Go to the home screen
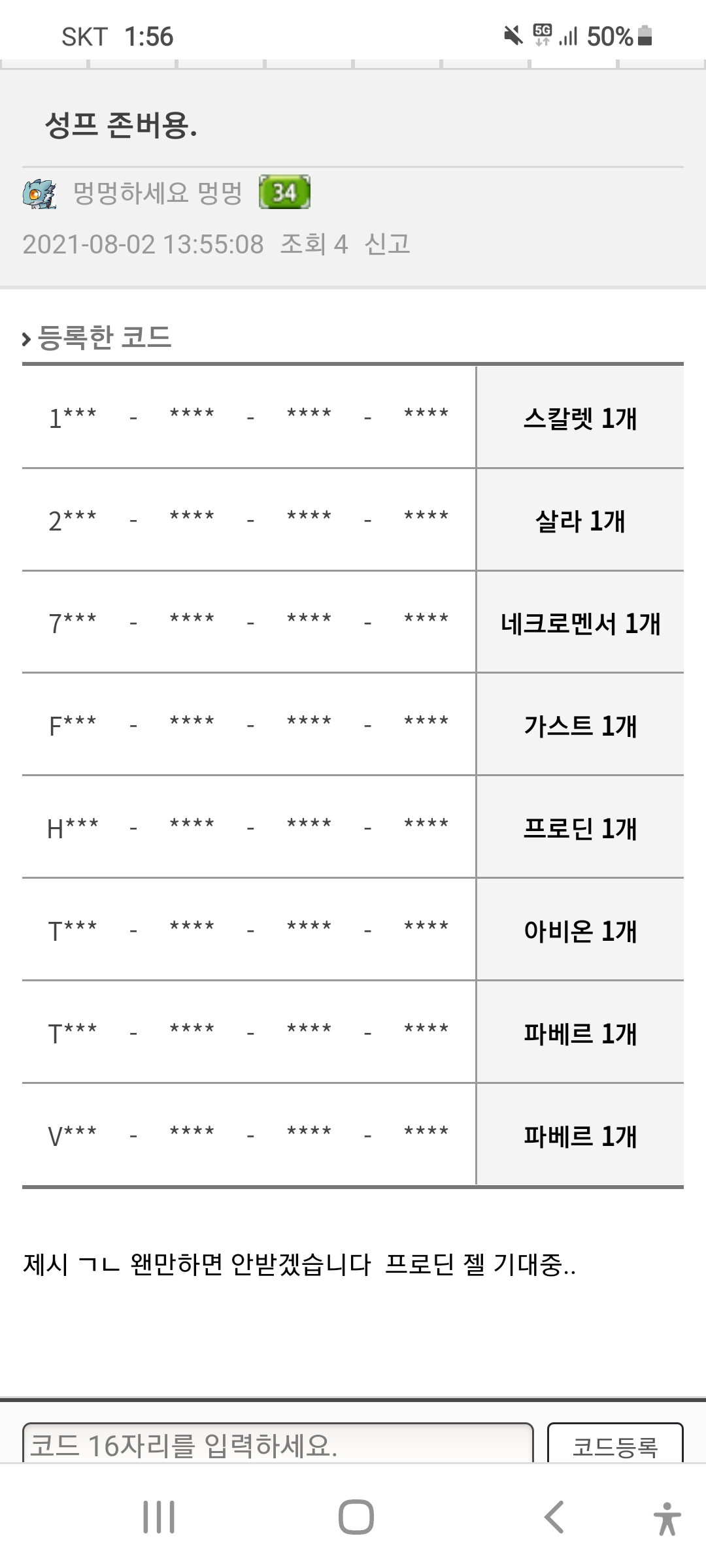Screen dimensions: 706x1568 pos(356,1517)
